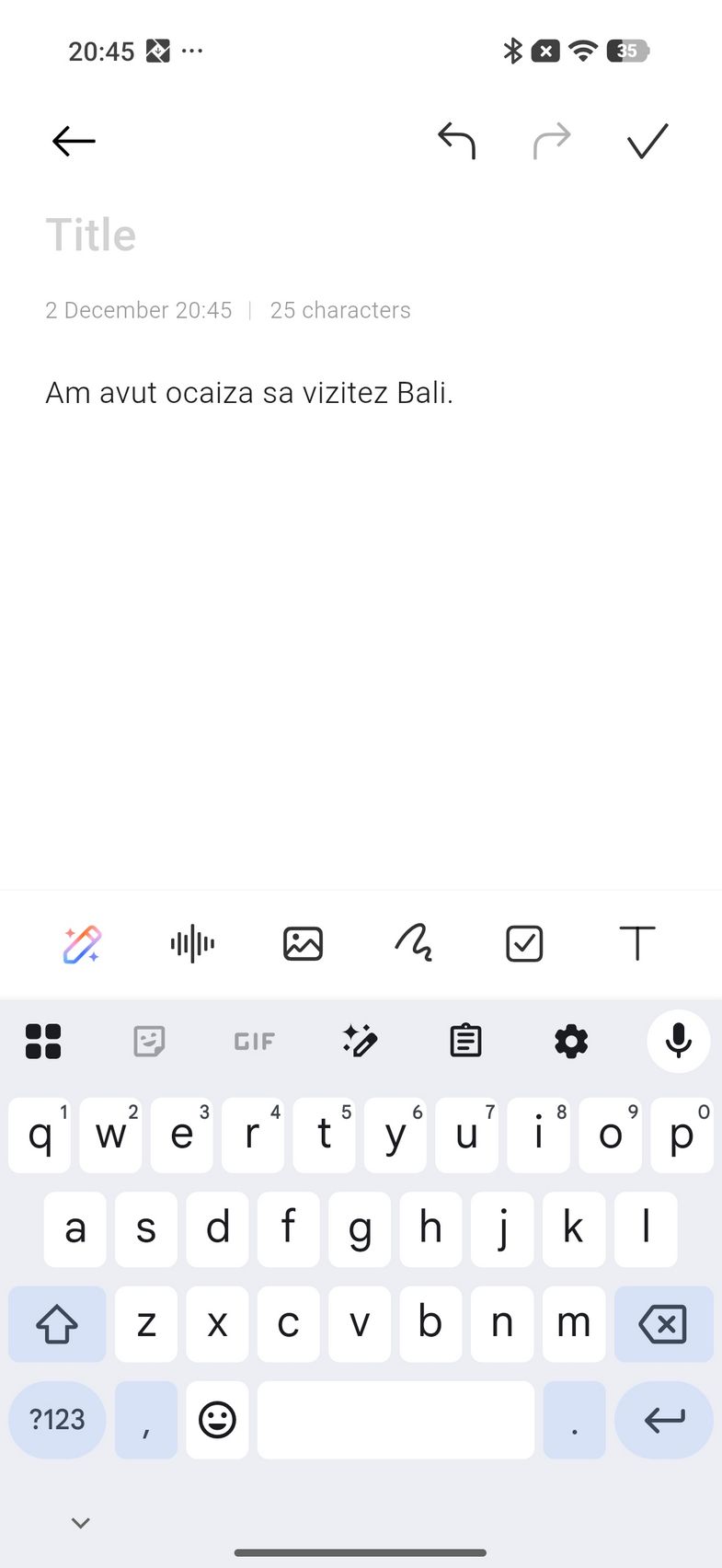Screen dimensions: 722x1568
Task: Go back using the arrow icon
Action: coord(74,141)
